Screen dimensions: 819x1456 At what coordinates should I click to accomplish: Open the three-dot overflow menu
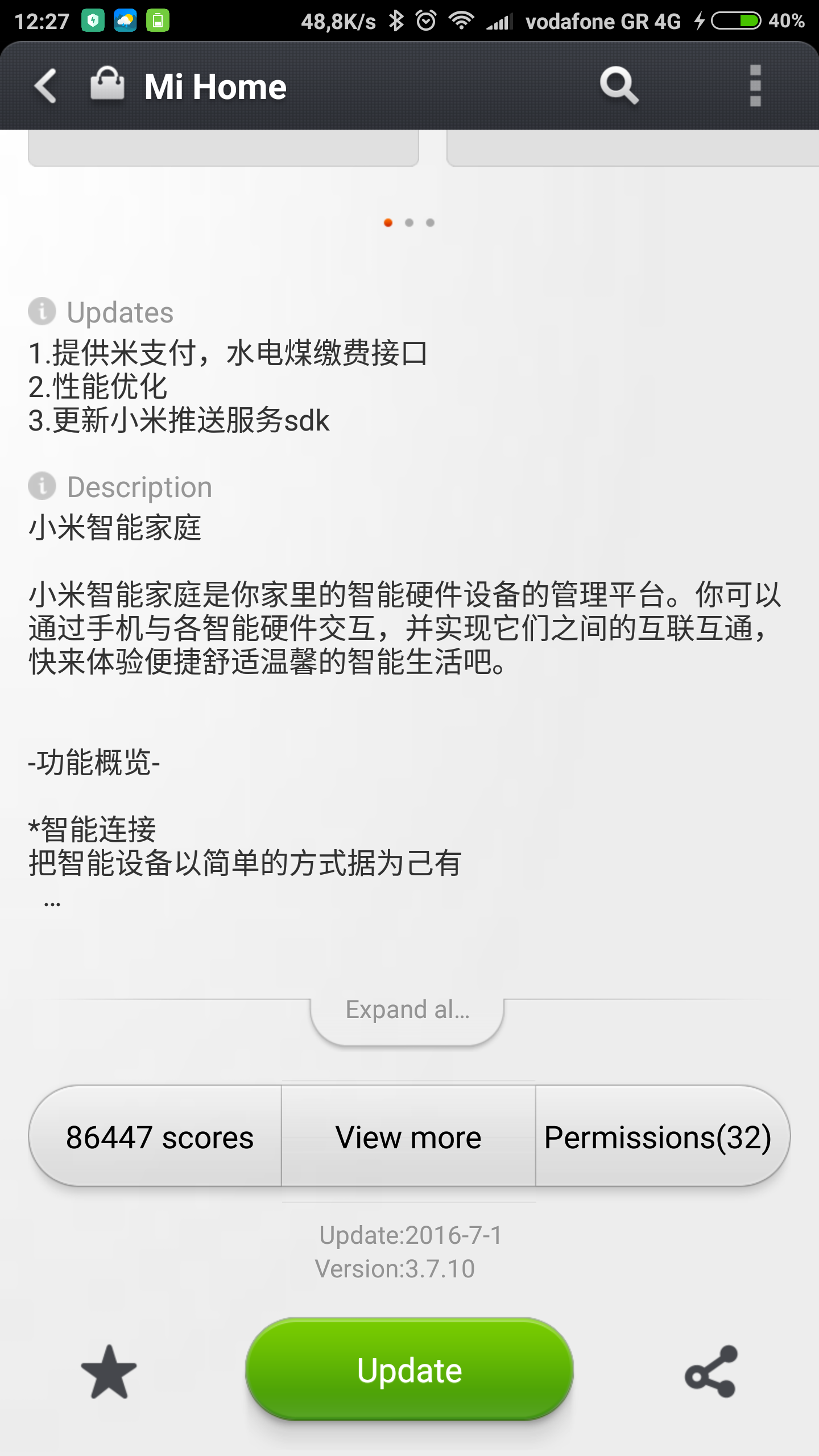point(755,86)
